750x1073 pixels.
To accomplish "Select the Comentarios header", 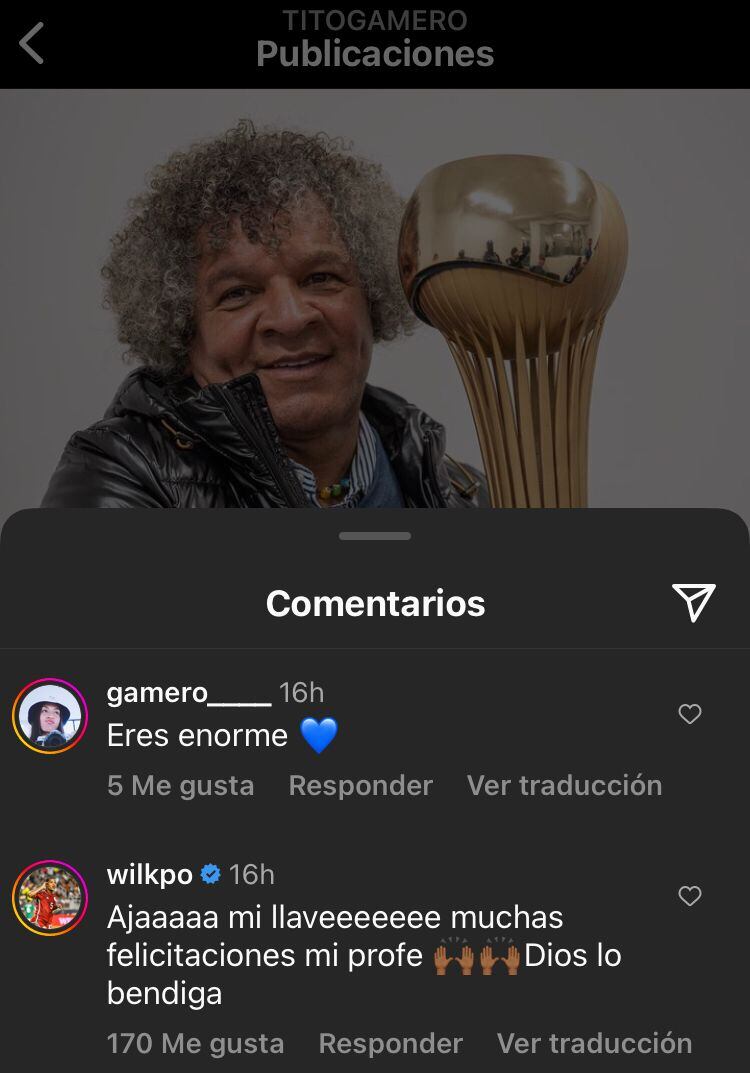I will coord(375,602).
